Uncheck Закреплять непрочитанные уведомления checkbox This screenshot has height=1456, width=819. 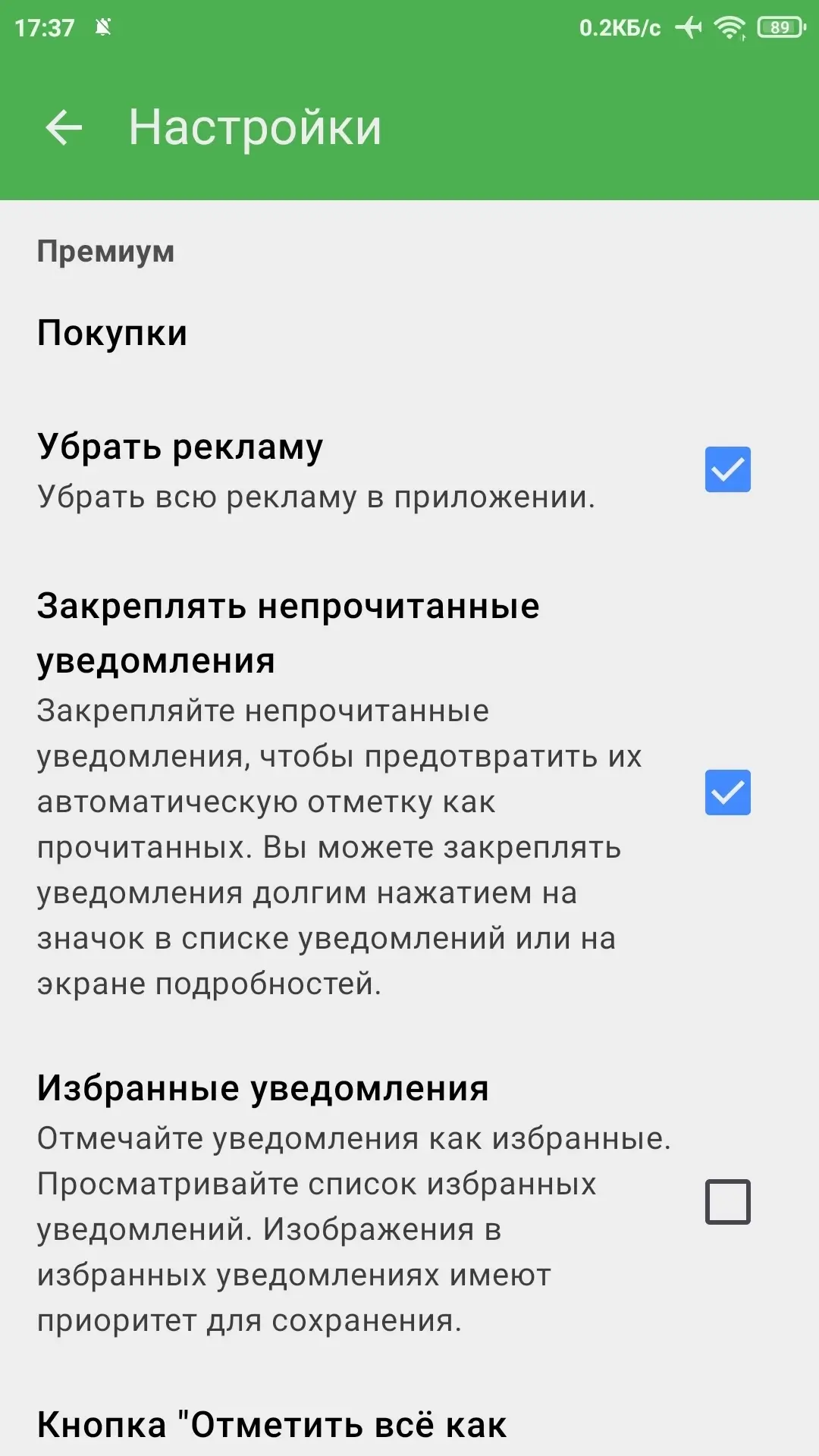(x=727, y=792)
